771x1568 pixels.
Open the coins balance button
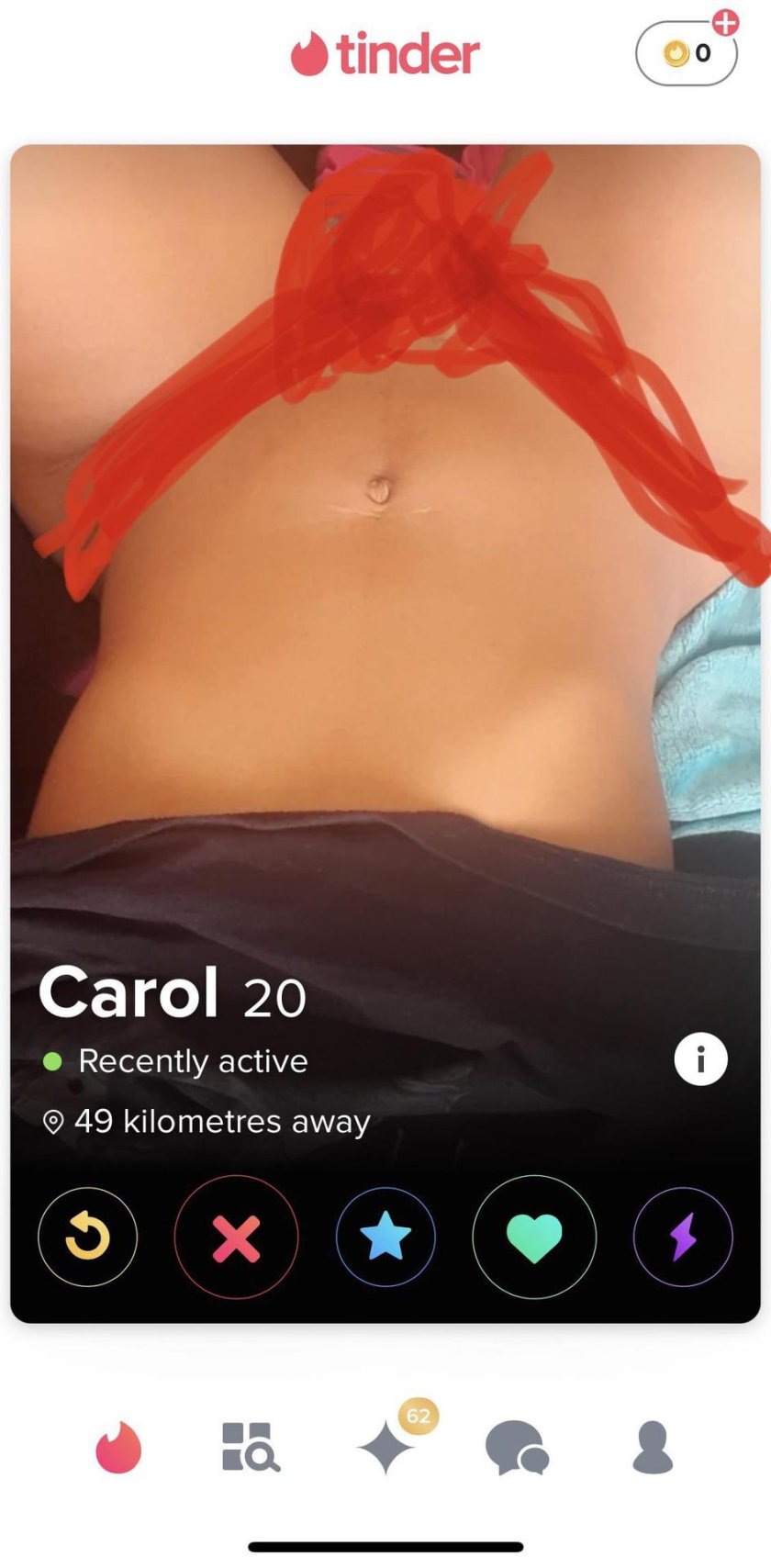[687, 53]
